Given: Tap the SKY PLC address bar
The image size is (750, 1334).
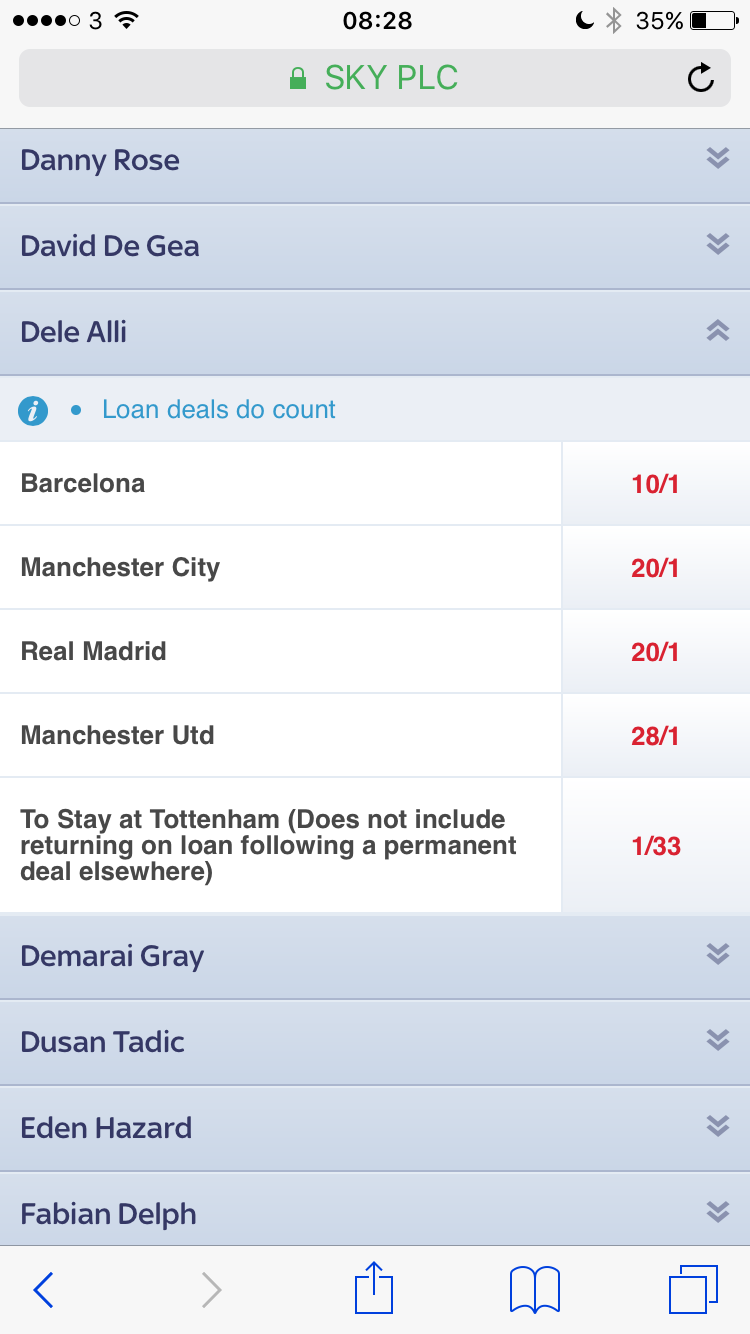Looking at the screenshot, I should (x=373, y=78).
